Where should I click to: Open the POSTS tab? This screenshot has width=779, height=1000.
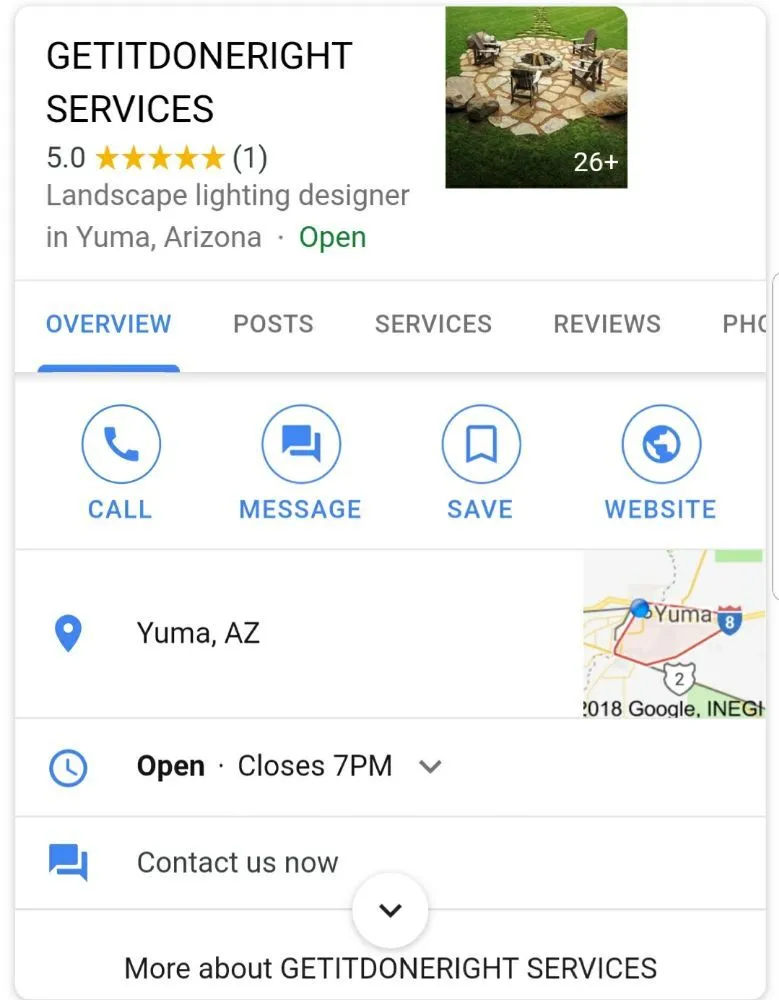pos(273,324)
